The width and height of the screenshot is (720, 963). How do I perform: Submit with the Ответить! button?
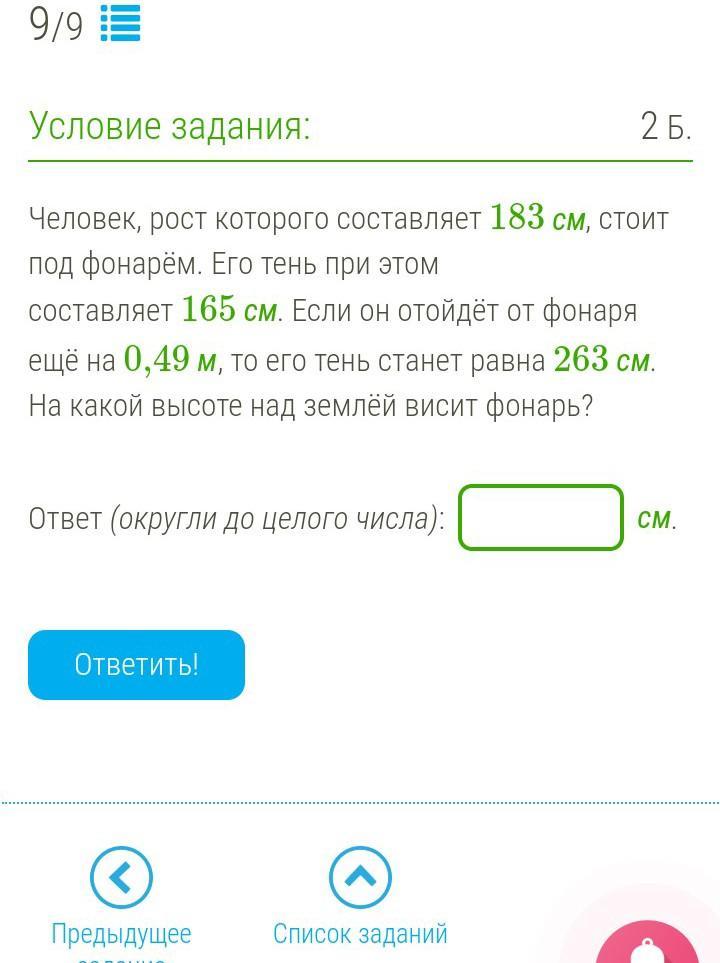coord(136,665)
